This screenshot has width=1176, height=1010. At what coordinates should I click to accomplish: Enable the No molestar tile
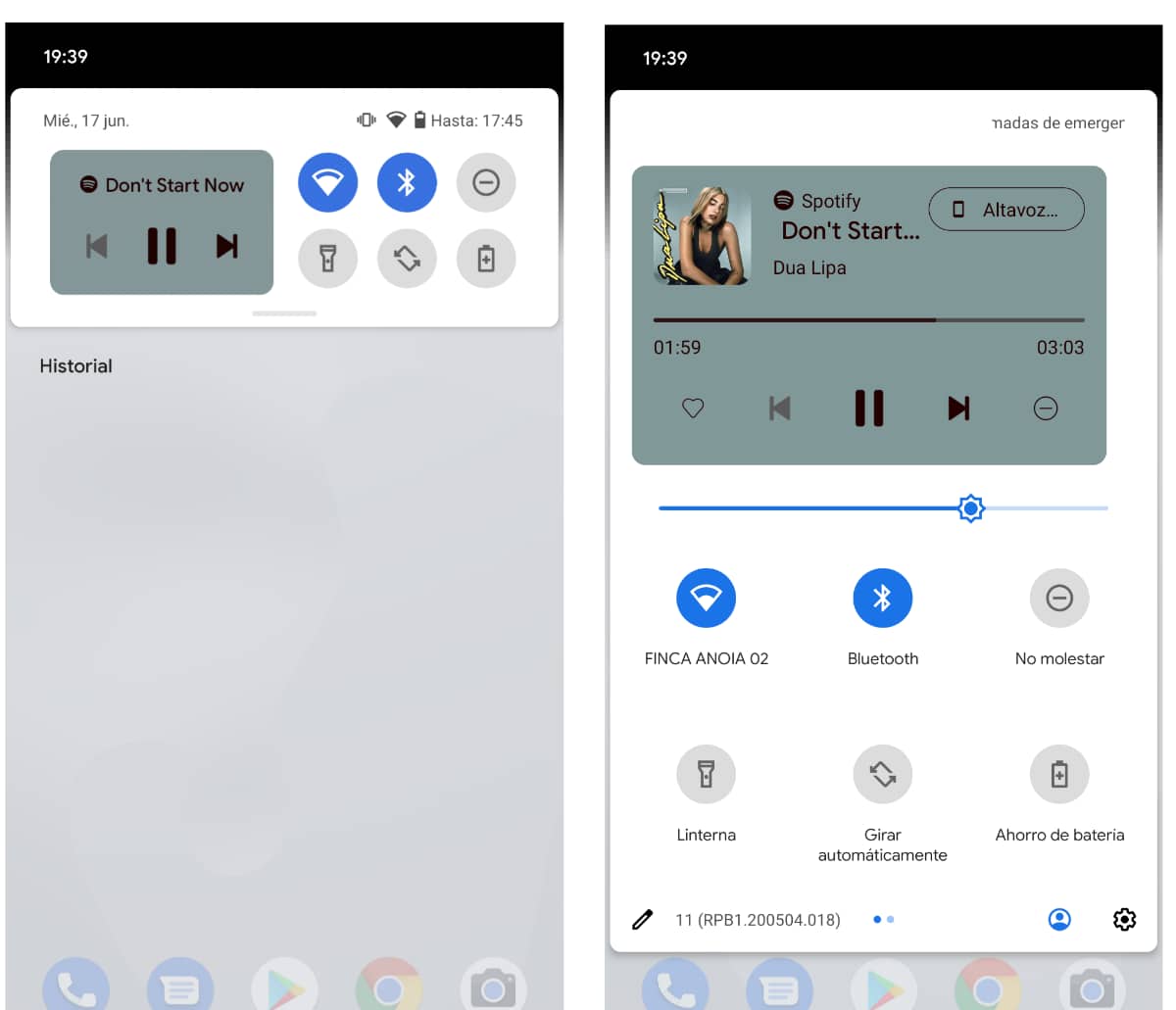1059,598
